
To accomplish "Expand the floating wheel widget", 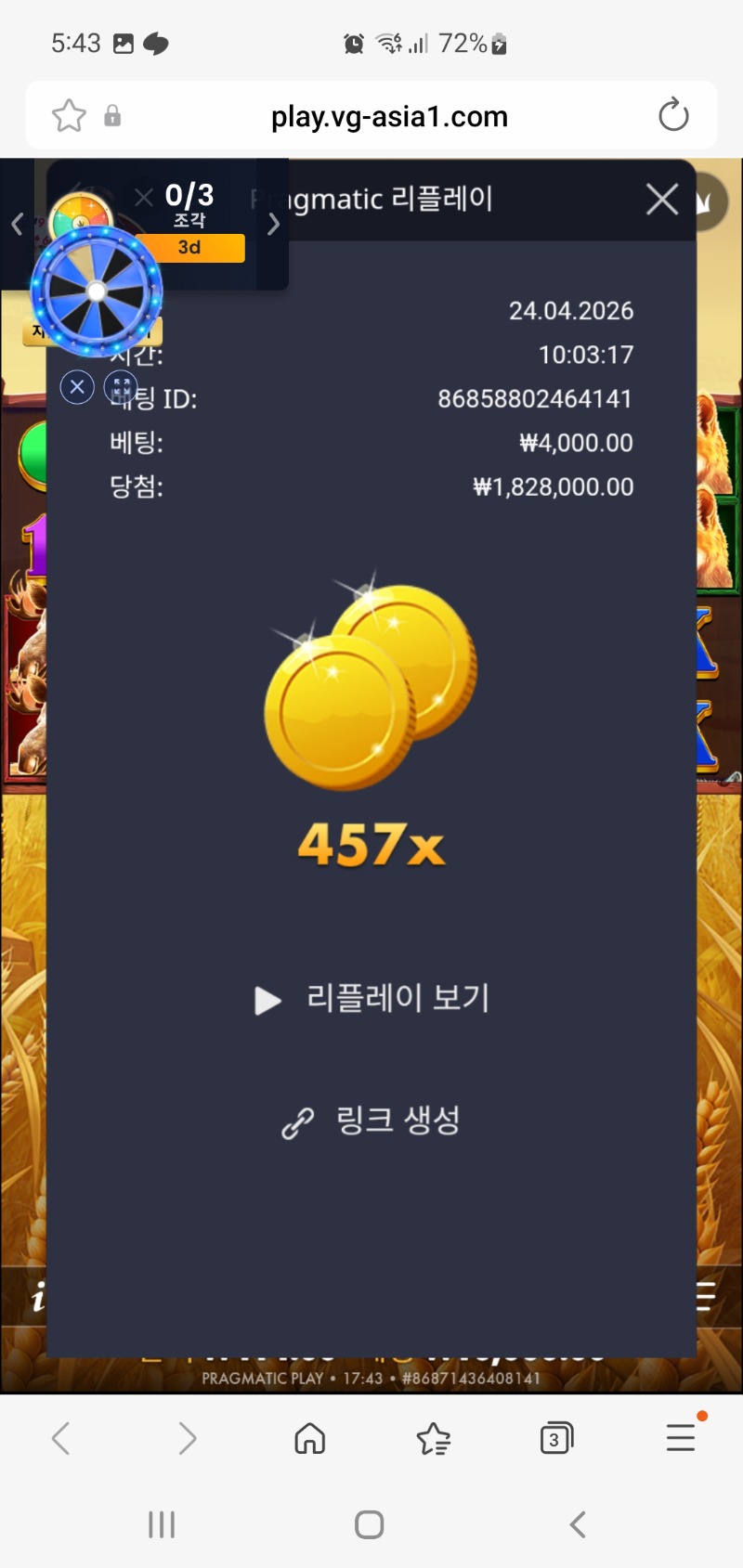I will pos(121,387).
